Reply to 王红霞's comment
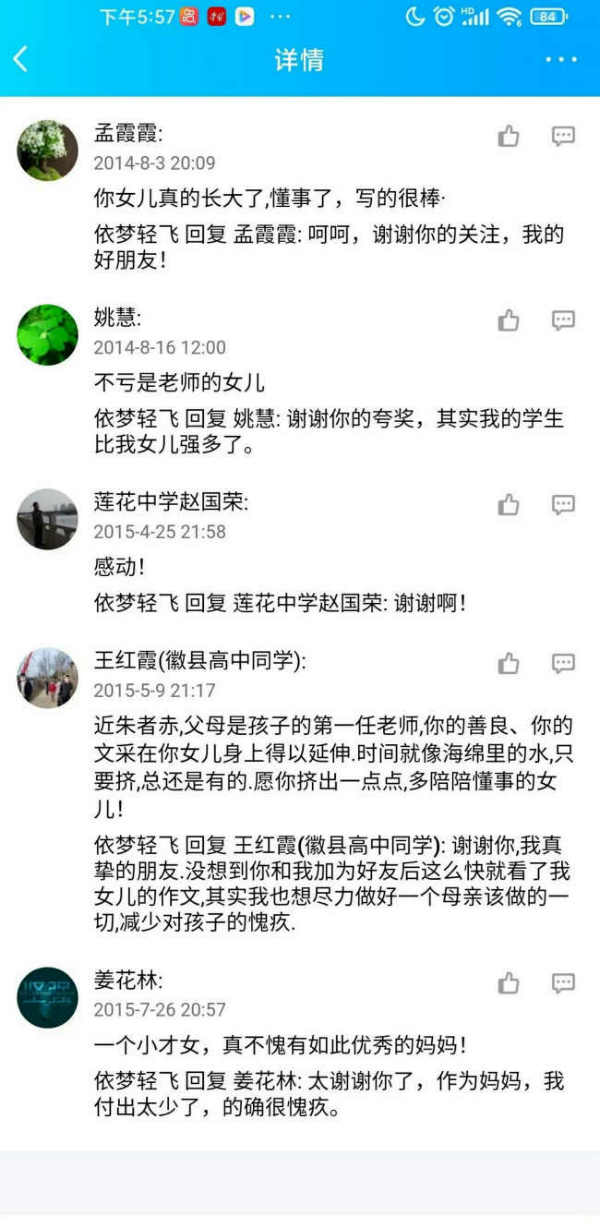This screenshot has width=600, height=1228. pyautogui.click(x=563, y=663)
